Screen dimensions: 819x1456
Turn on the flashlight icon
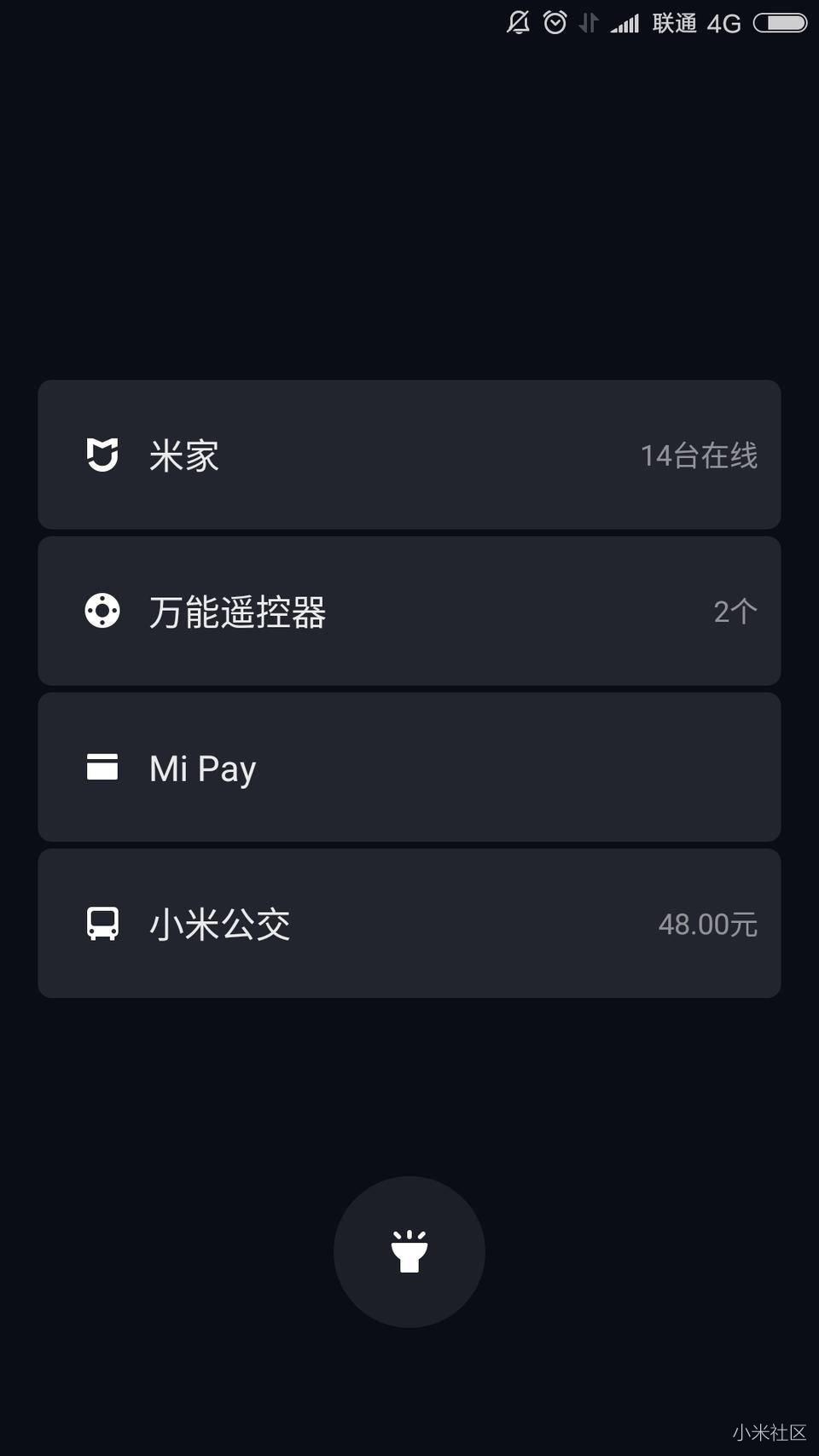coord(409,1250)
